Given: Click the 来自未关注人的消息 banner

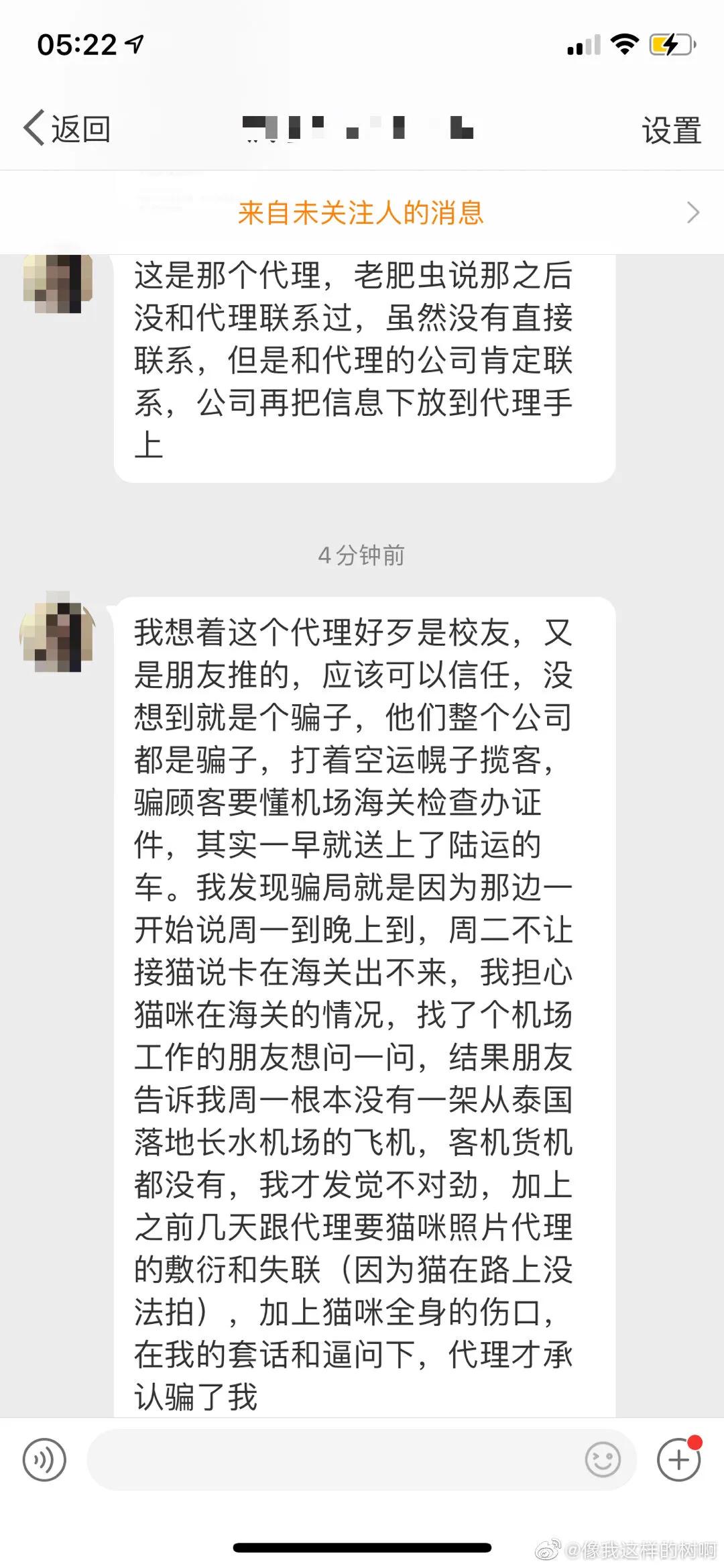Looking at the screenshot, I should point(362,212).
